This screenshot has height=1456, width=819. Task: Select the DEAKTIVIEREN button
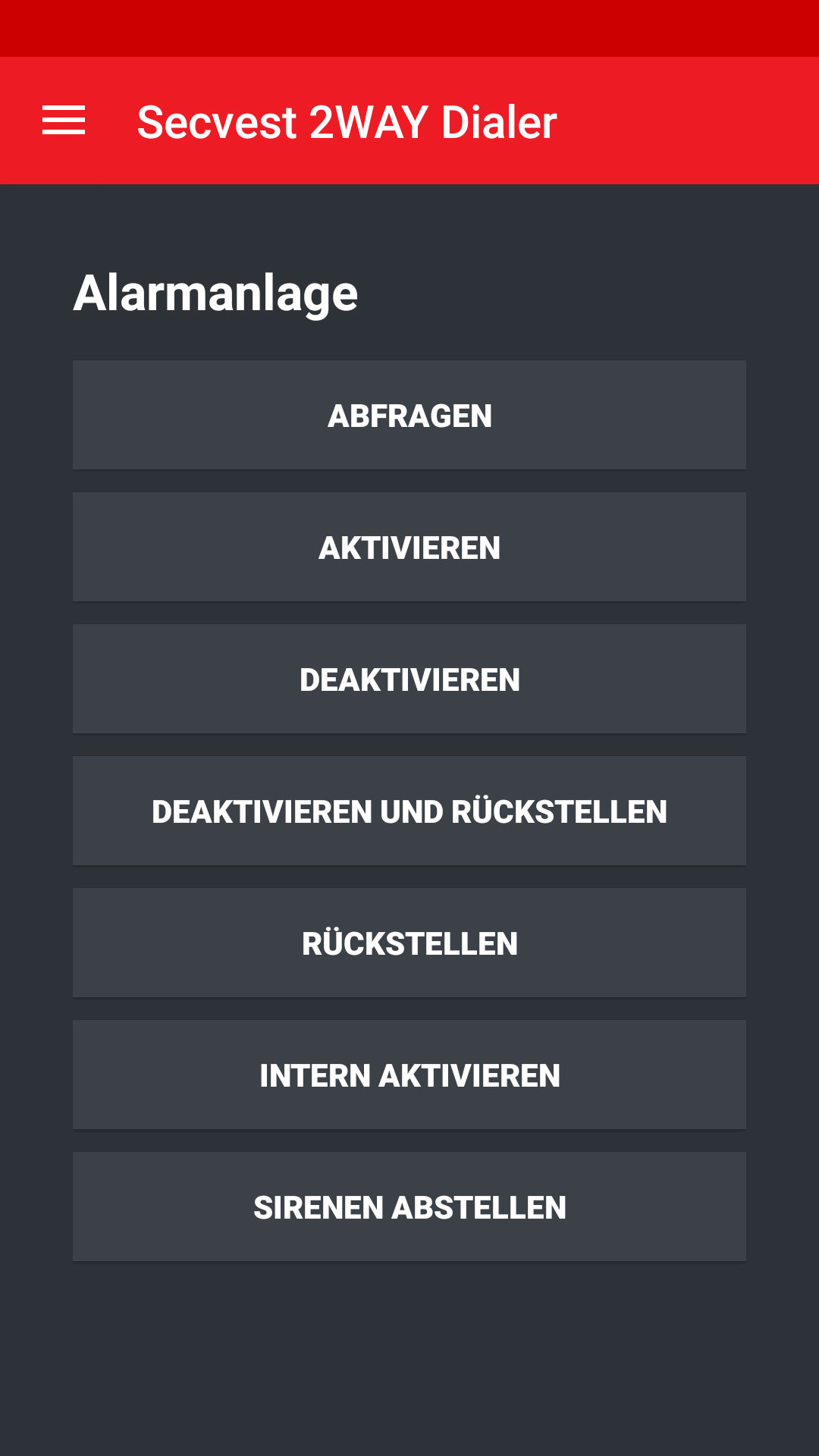(409, 679)
